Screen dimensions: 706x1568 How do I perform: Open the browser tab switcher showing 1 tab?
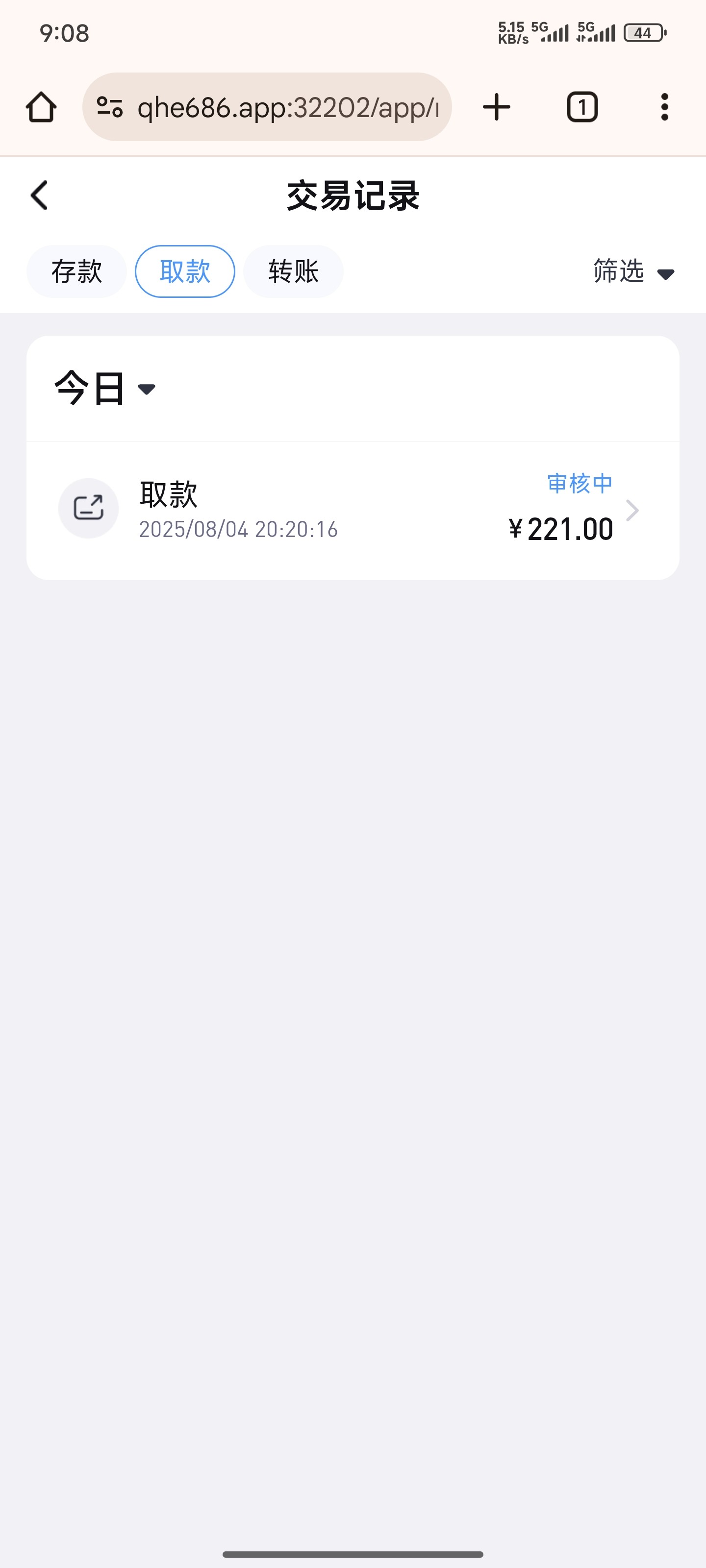582,106
